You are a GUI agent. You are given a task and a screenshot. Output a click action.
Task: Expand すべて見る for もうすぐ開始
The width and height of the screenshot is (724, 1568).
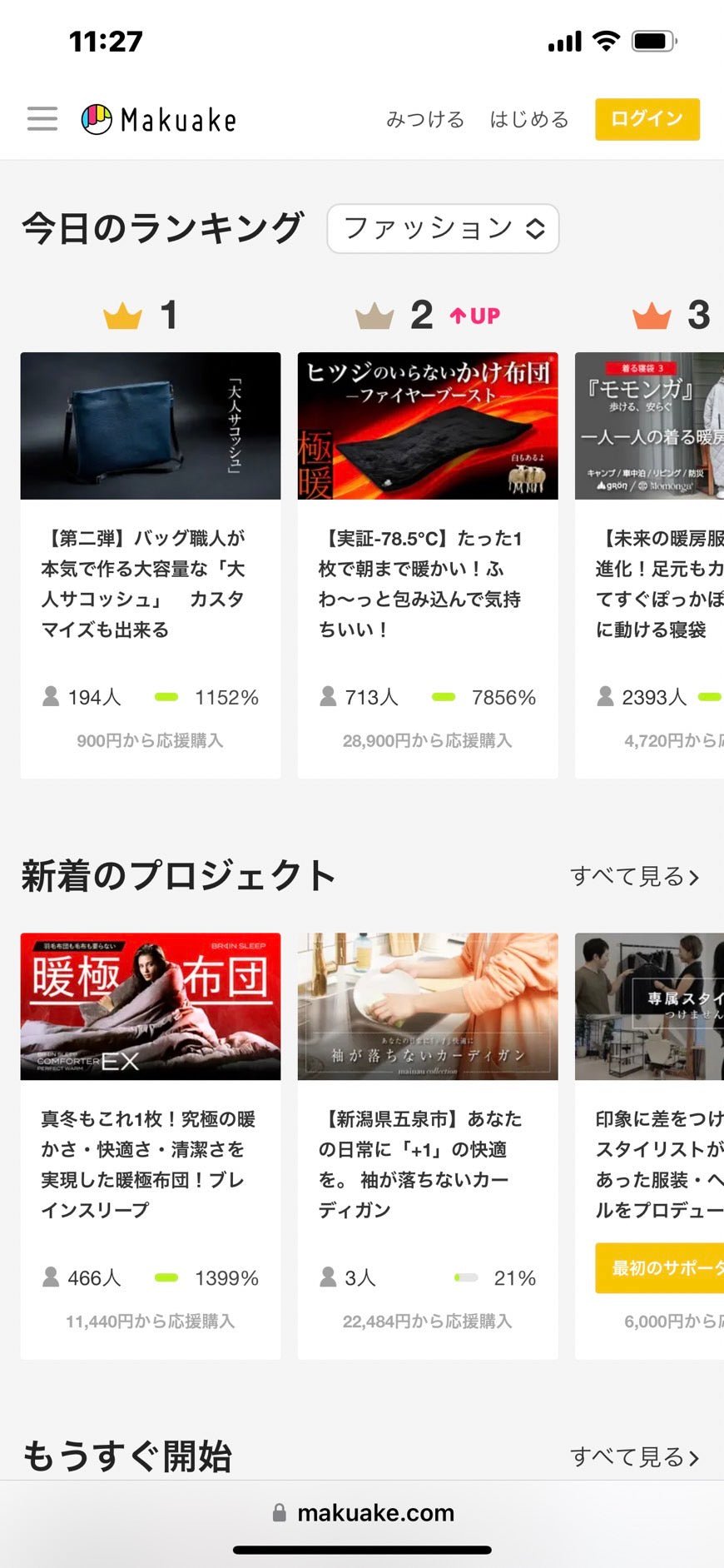(x=634, y=1456)
